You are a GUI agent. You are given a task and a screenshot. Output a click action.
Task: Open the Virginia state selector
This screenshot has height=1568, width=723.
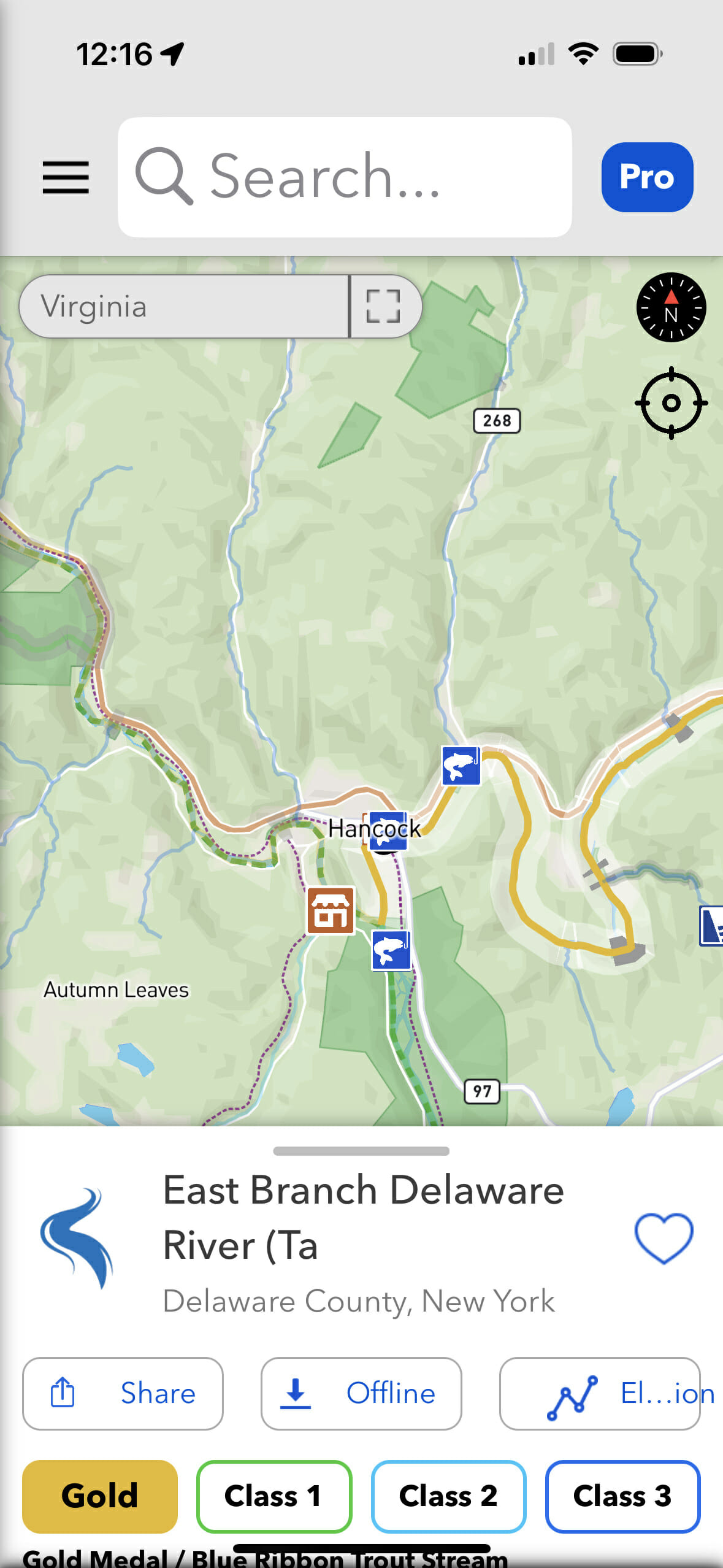[184, 306]
